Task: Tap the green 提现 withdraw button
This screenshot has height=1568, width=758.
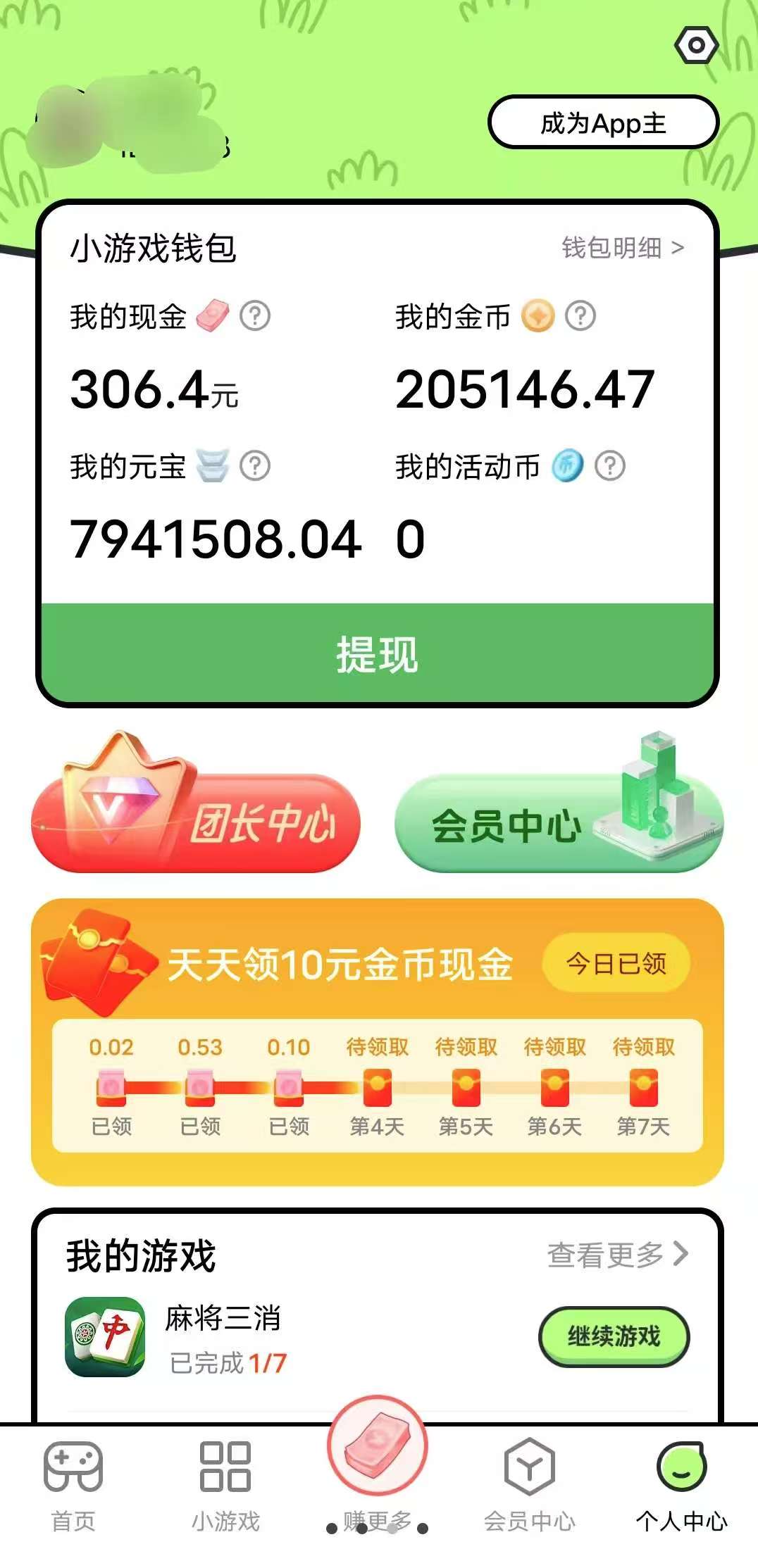Action: coord(378,653)
